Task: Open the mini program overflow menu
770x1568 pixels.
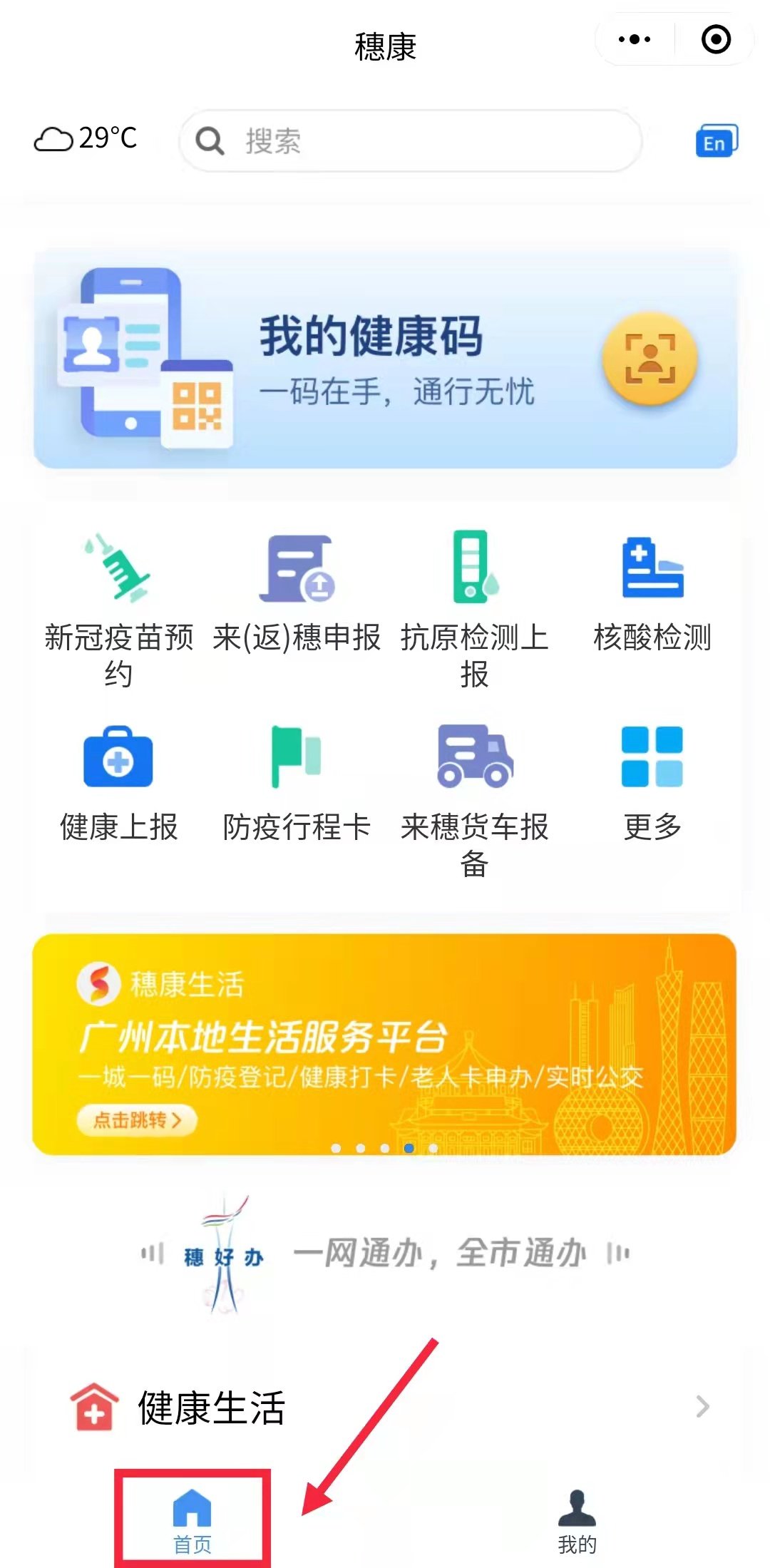Action: pos(634,39)
